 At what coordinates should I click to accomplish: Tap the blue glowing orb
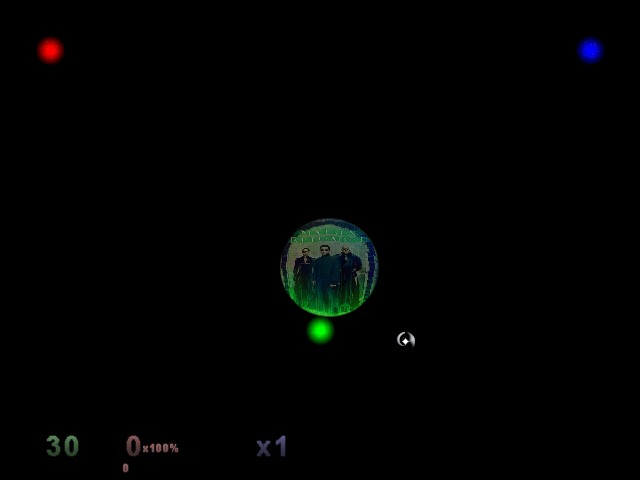590,50
